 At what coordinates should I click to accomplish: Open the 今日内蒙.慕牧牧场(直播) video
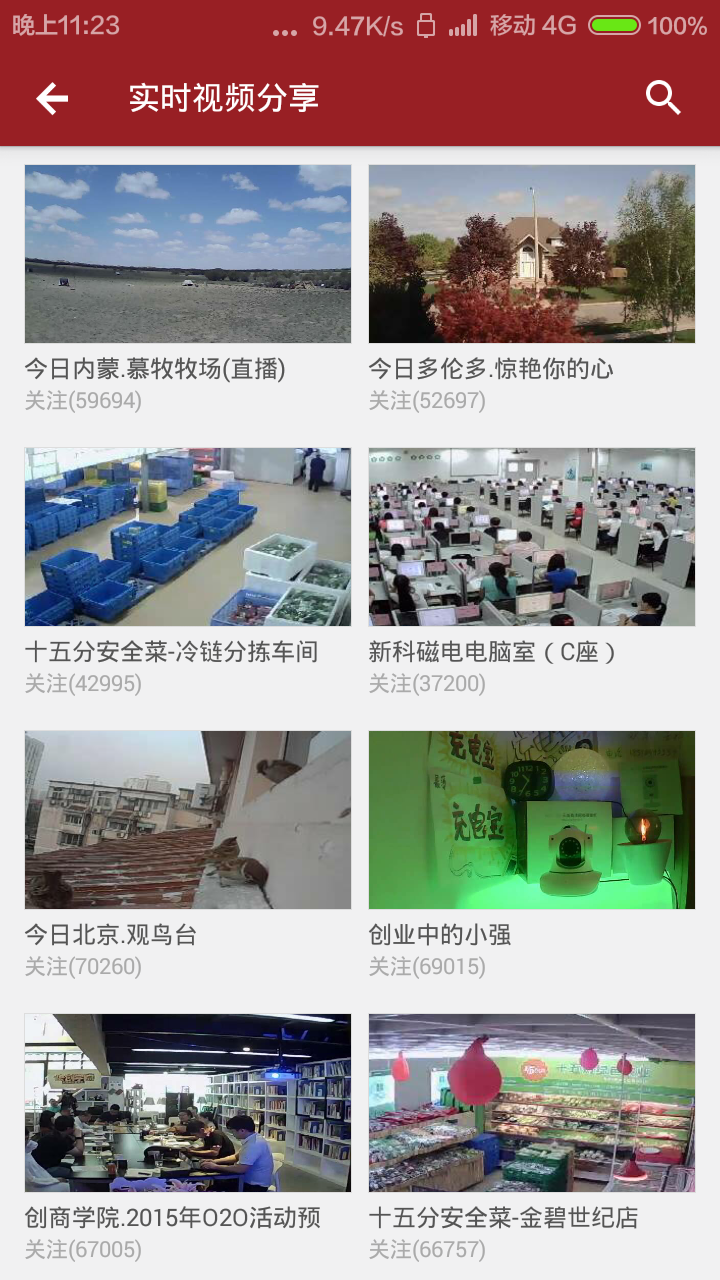click(x=188, y=255)
